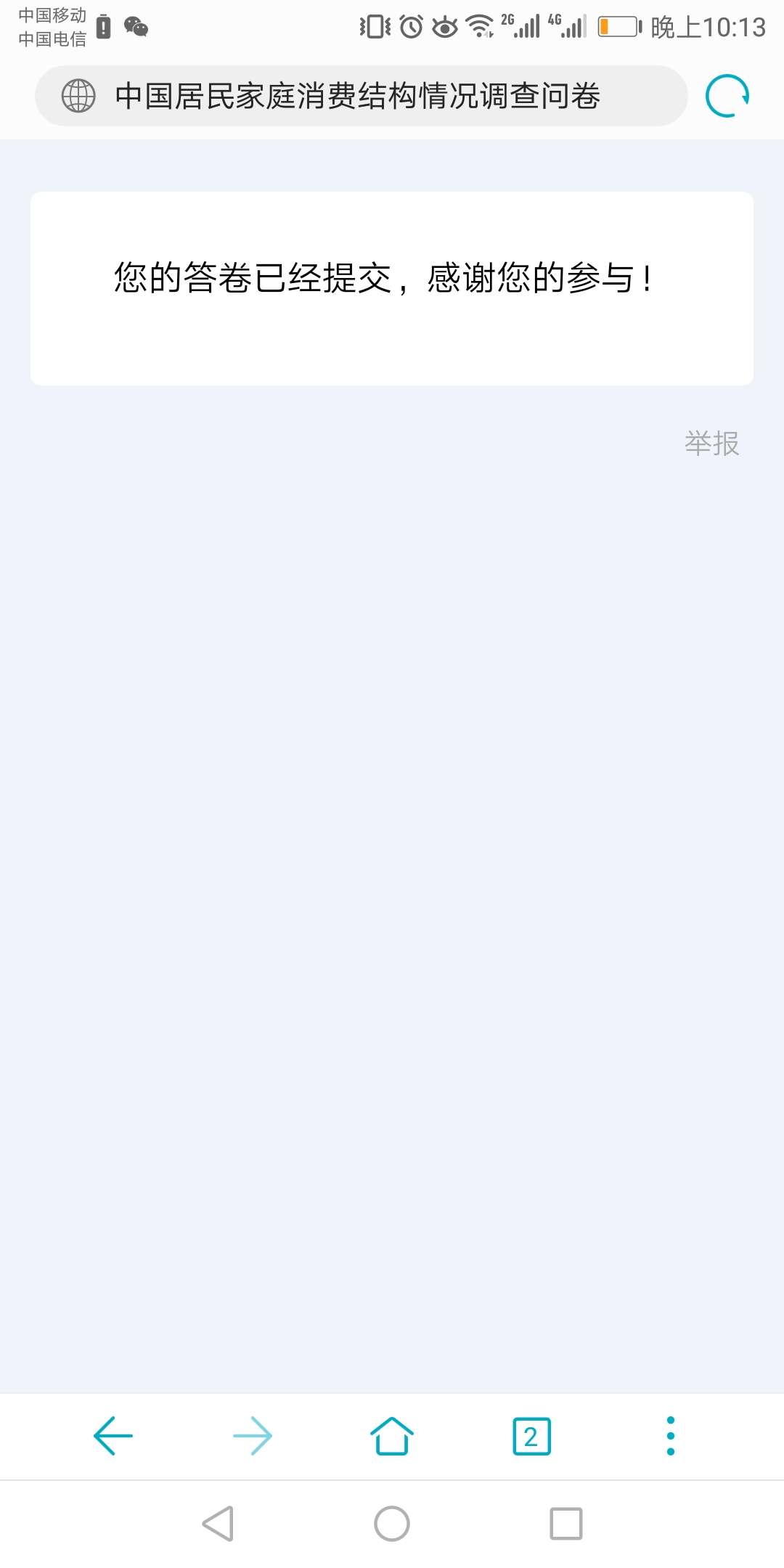
Task: Open the browser three-dot menu
Action: click(x=670, y=1436)
